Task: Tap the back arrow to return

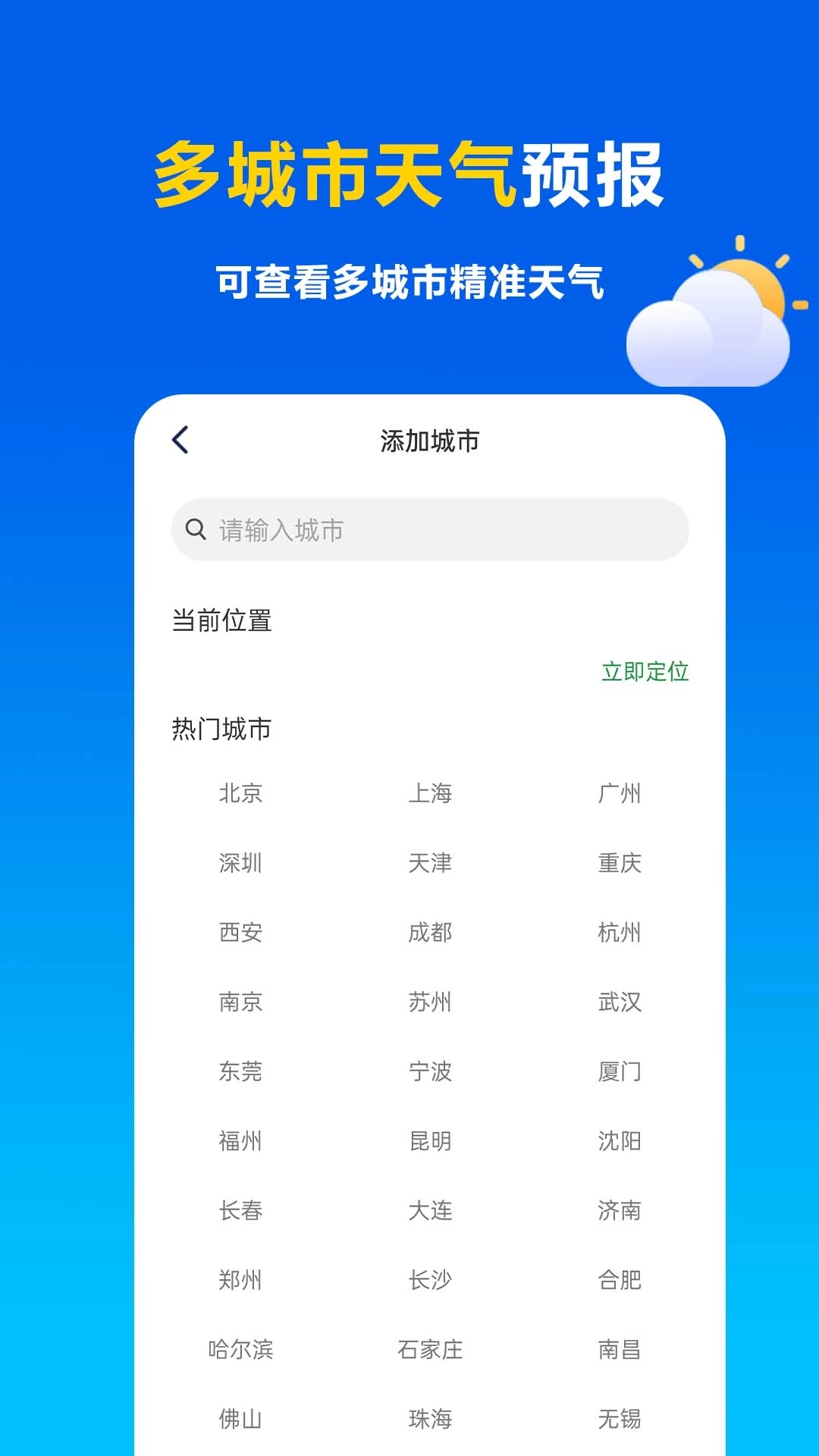Action: tap(180, 438)
